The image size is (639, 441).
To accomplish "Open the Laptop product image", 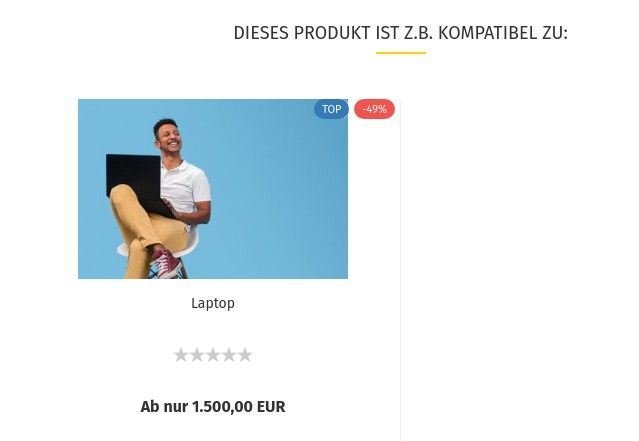I will click(x=213, y=189).
